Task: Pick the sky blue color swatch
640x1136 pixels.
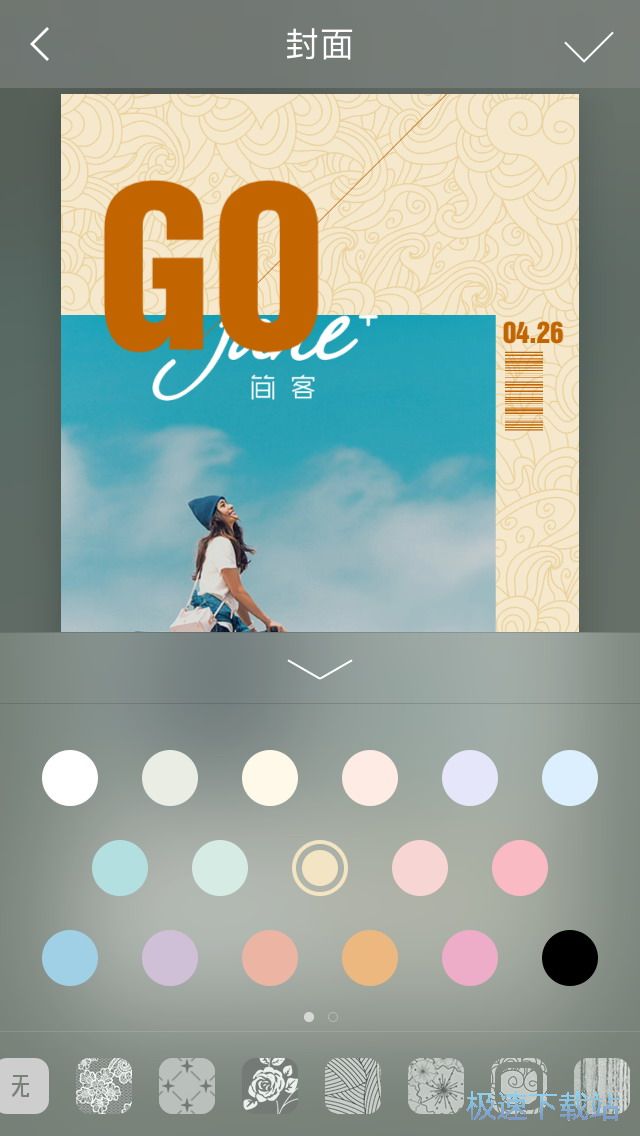Action: [70, 958]
